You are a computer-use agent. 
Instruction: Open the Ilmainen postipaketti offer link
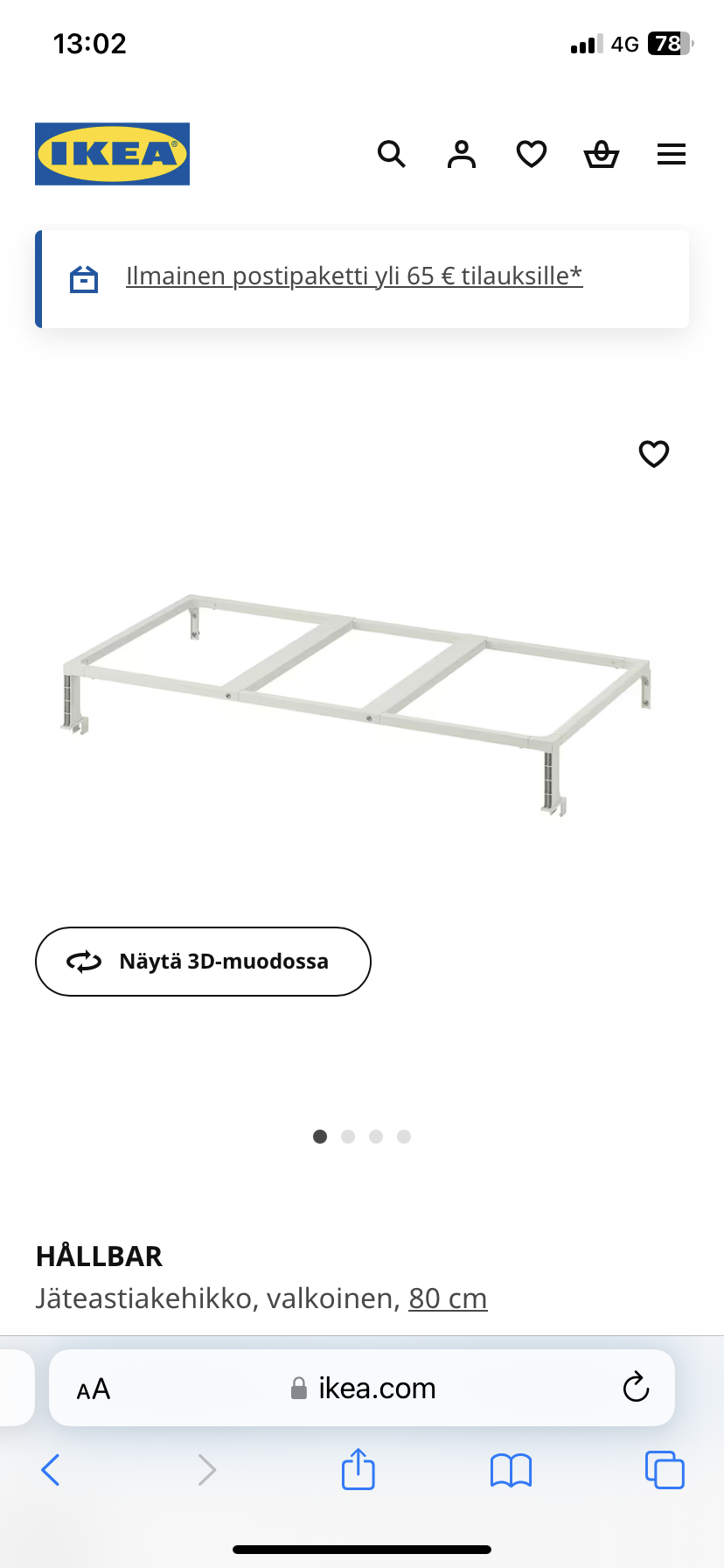354,276
